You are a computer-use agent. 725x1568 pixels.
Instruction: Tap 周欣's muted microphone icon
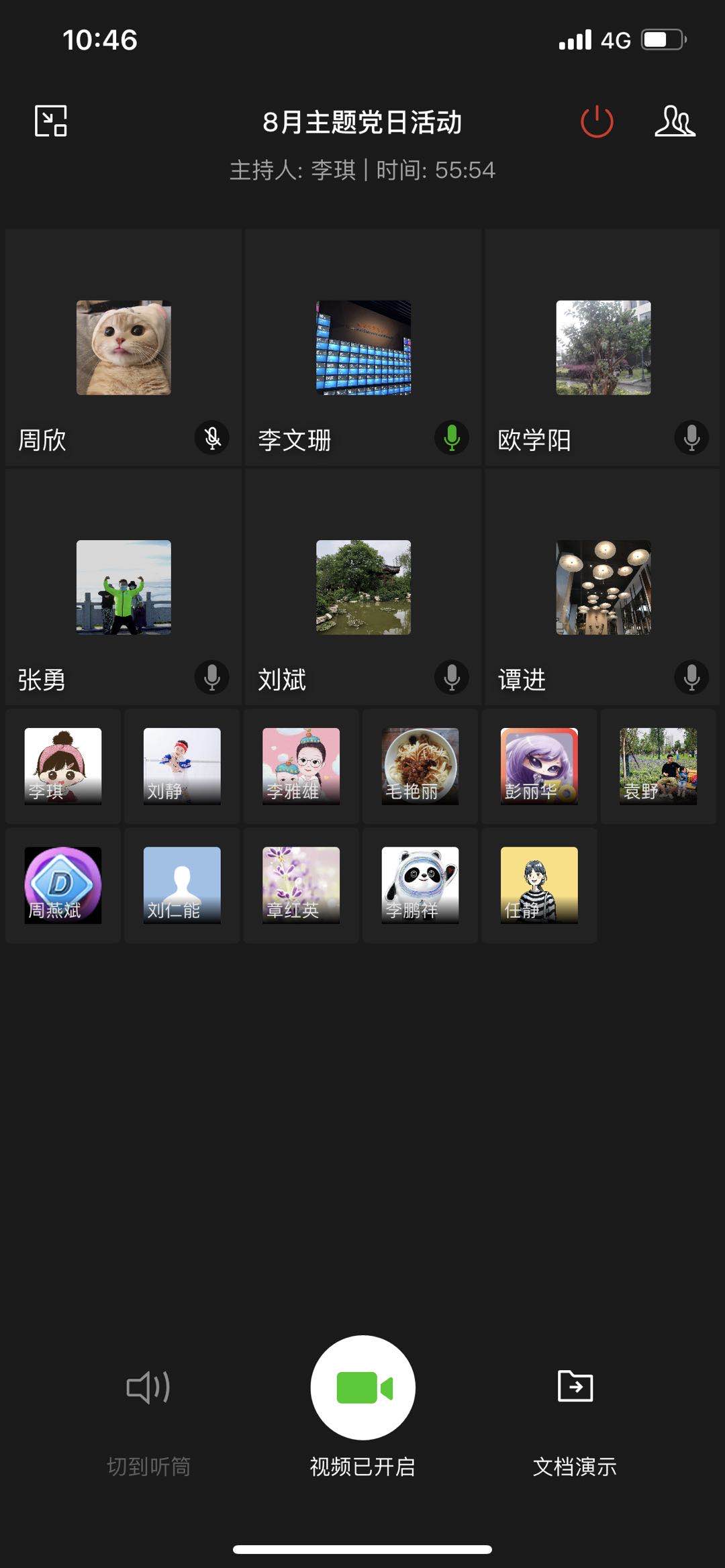pos(212,438)
